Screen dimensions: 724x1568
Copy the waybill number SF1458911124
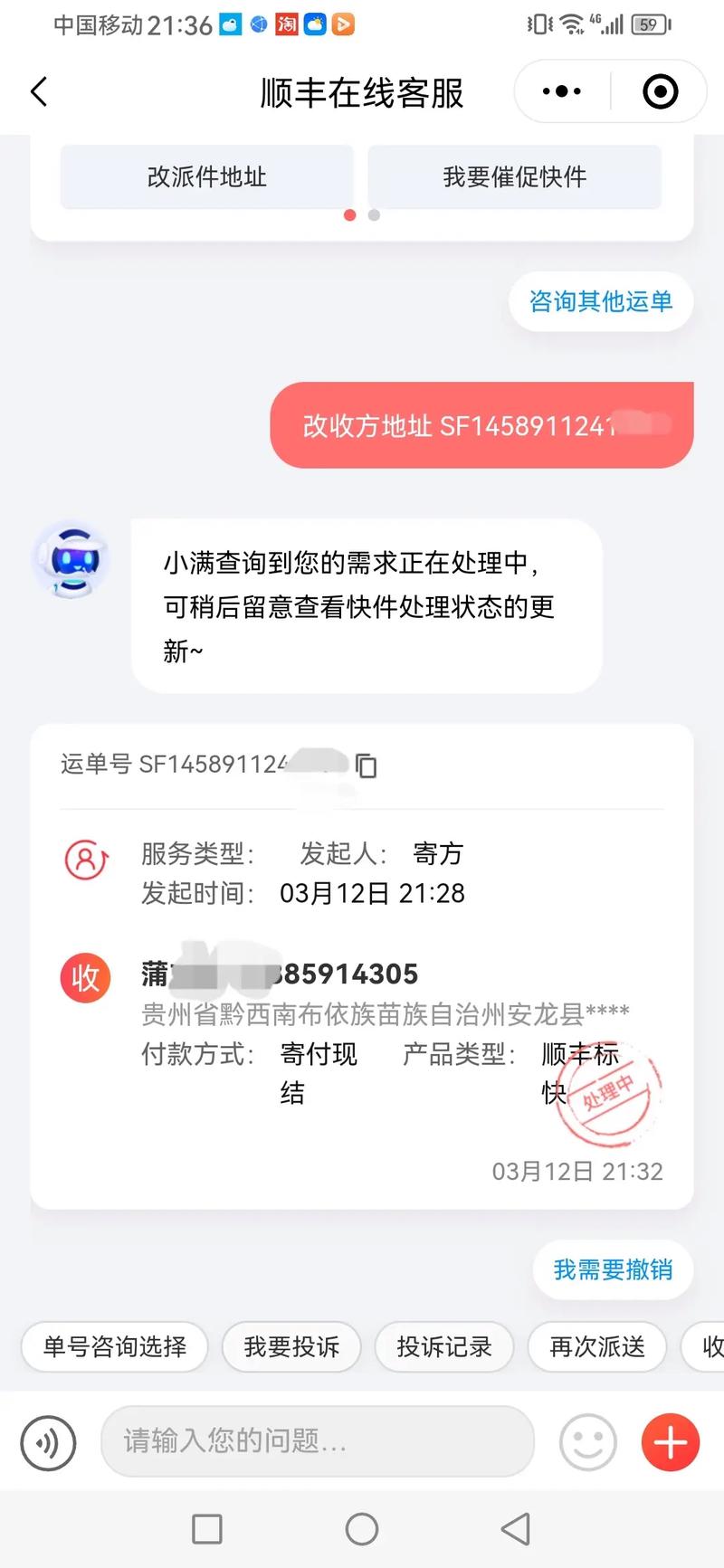click(x=366, y=766)
